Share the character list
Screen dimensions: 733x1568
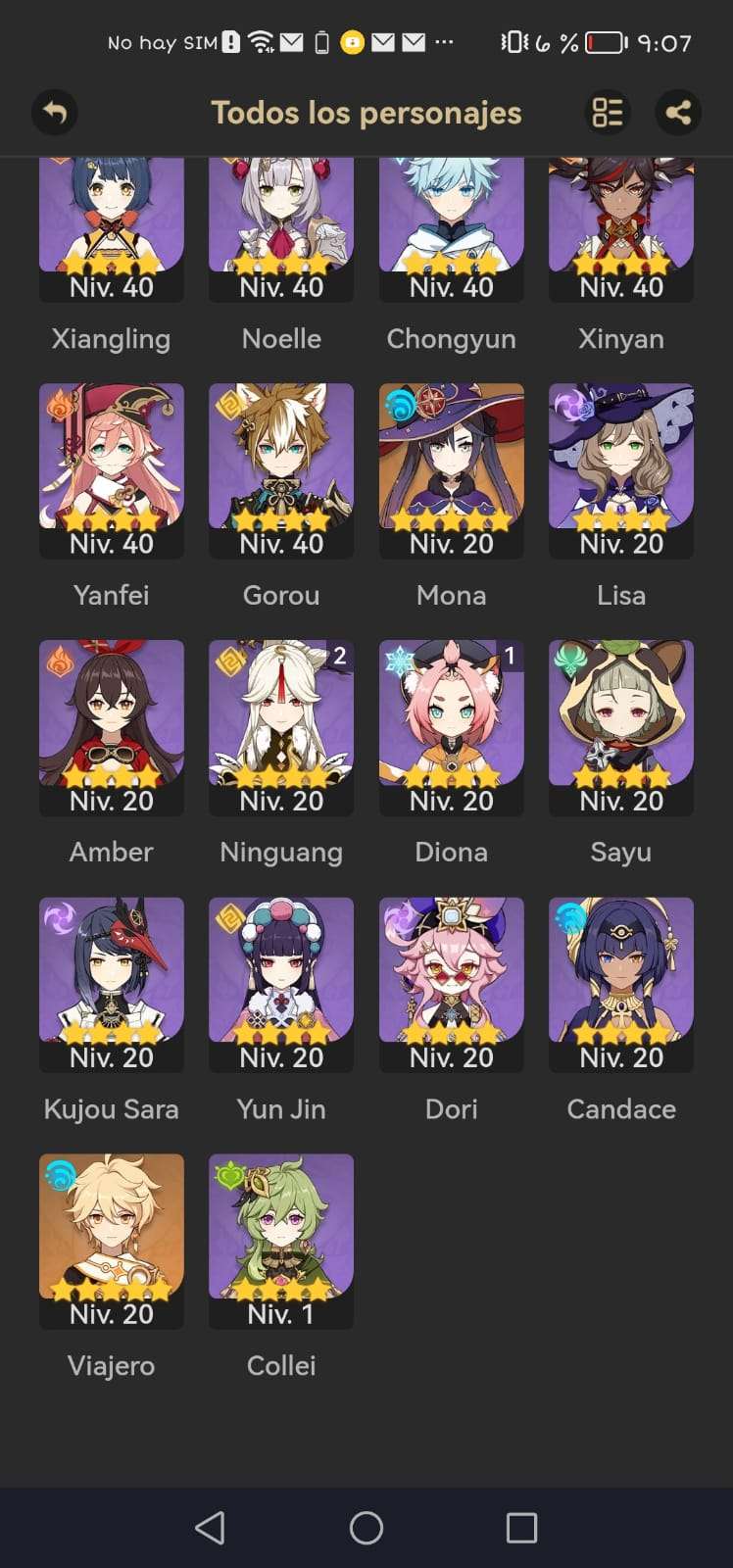678,113
